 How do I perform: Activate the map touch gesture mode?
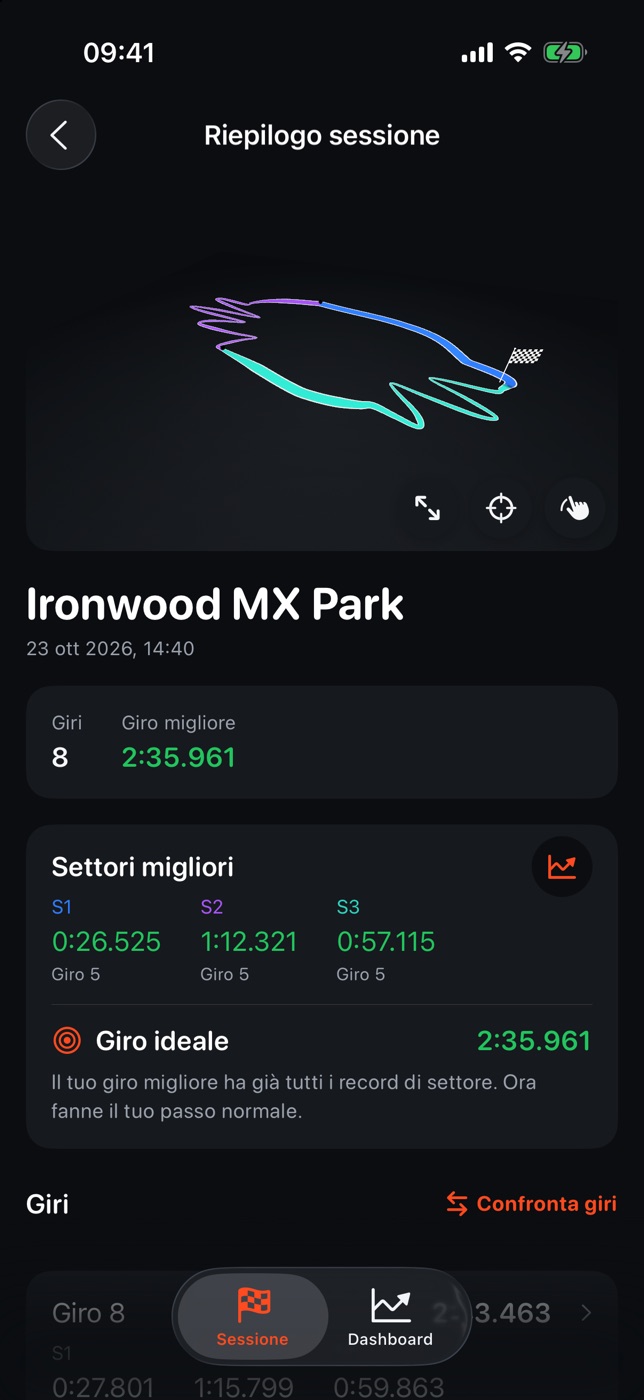[x=575, y=508]
